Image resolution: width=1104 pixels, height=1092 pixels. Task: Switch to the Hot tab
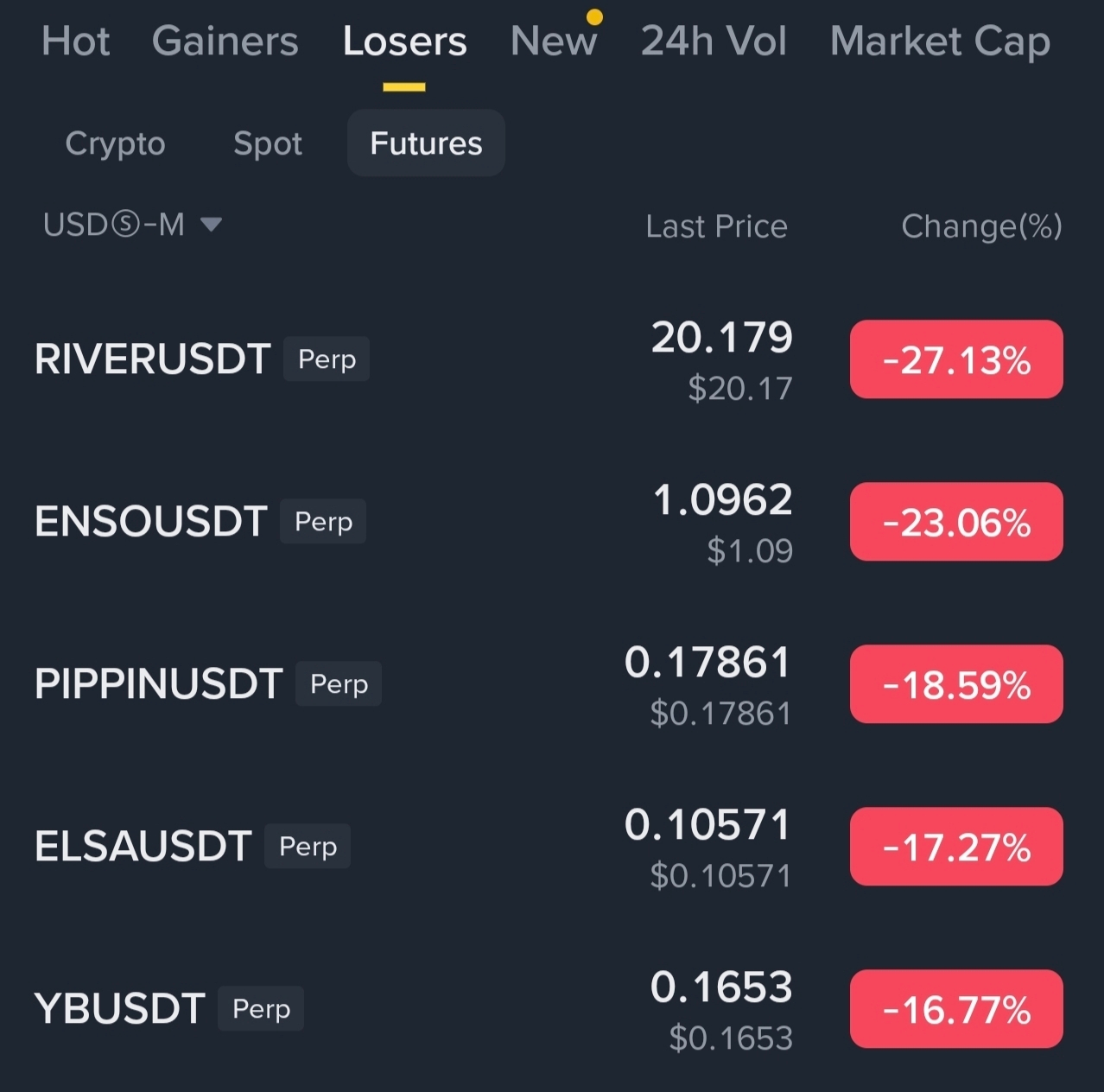pyautogui.click(x=76, y=41)
